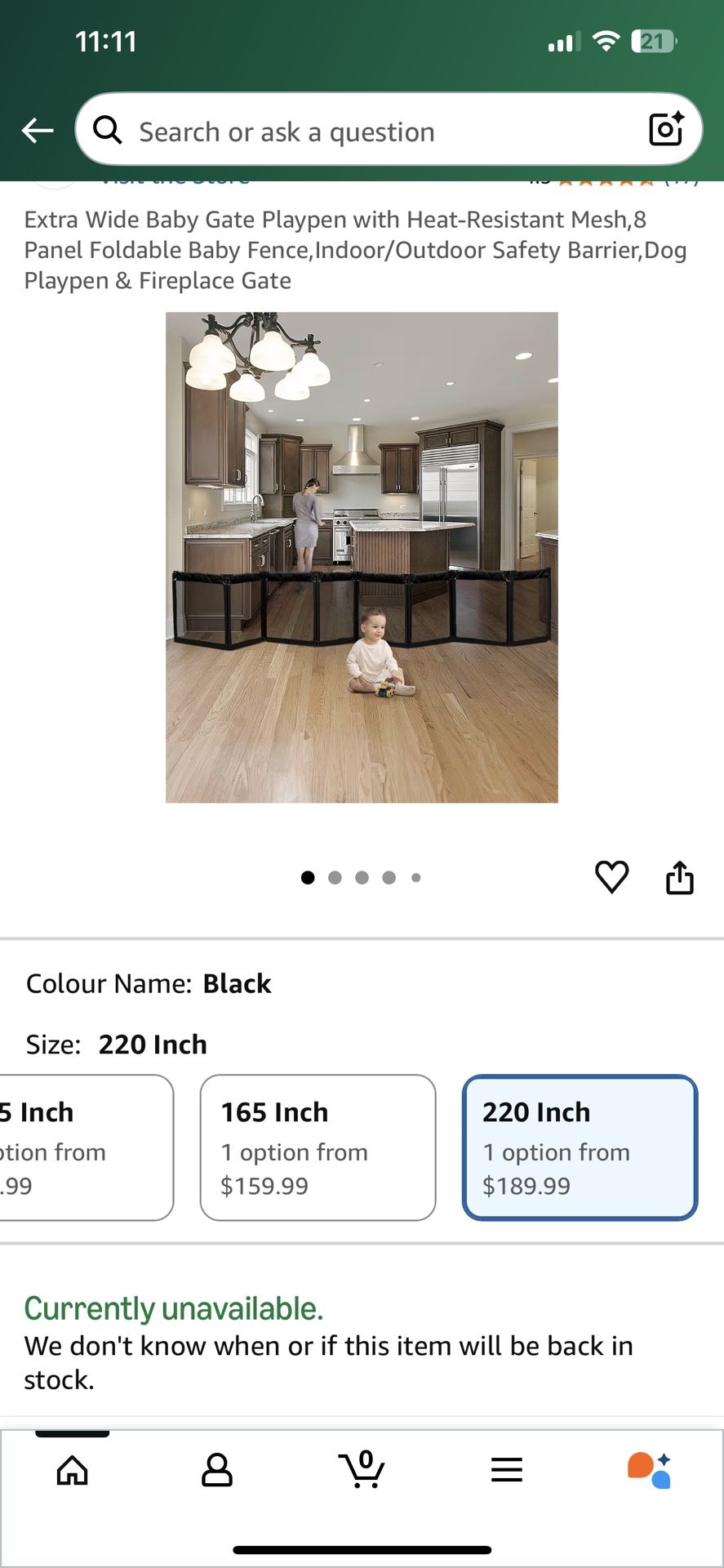Image resolution: width=724 pixels, height=1568 pixels.
Task: Choose the 220 Inch size option
Action: click(580, 1147)
